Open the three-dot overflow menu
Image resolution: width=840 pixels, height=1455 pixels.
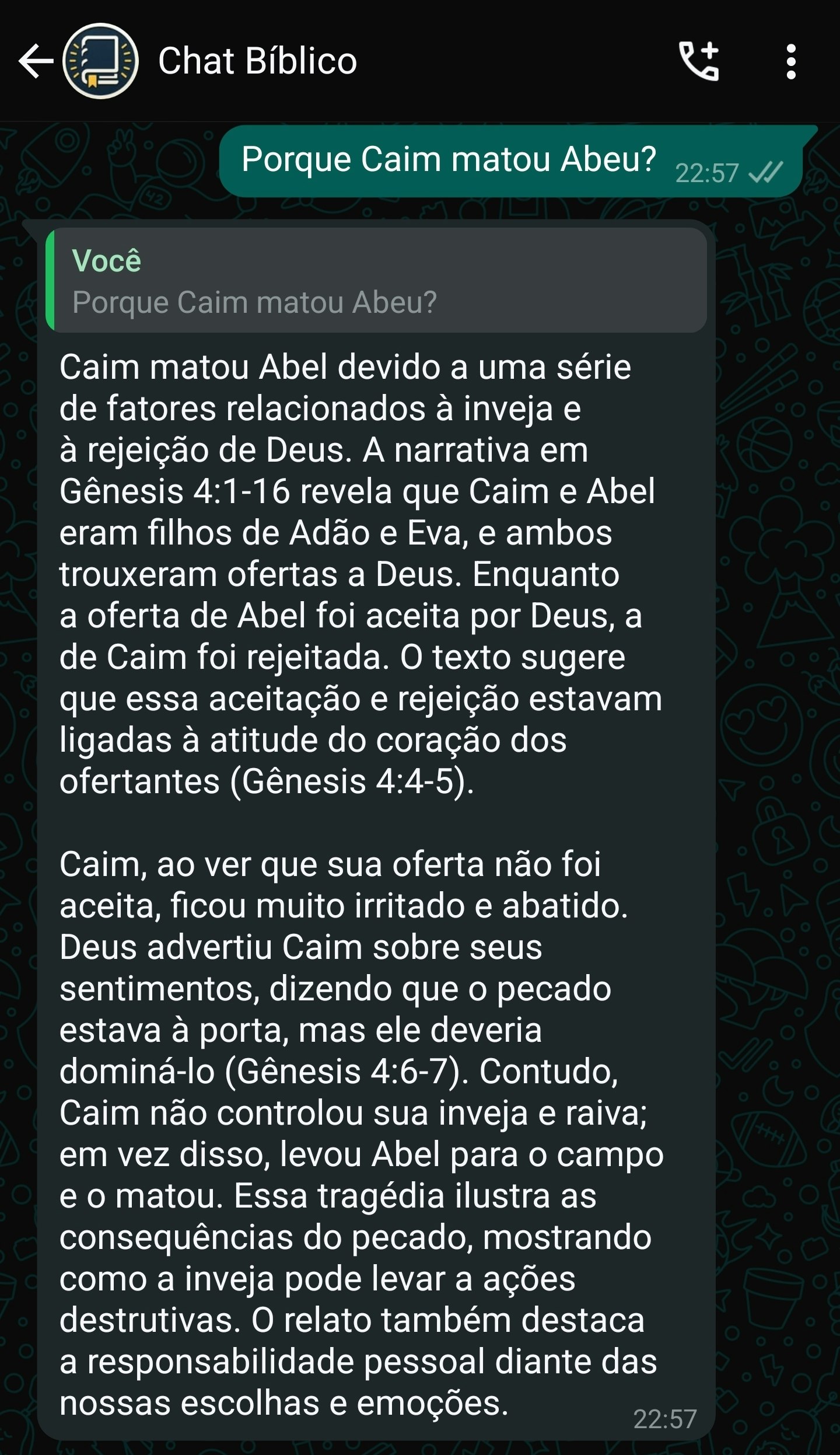point(790,61)
